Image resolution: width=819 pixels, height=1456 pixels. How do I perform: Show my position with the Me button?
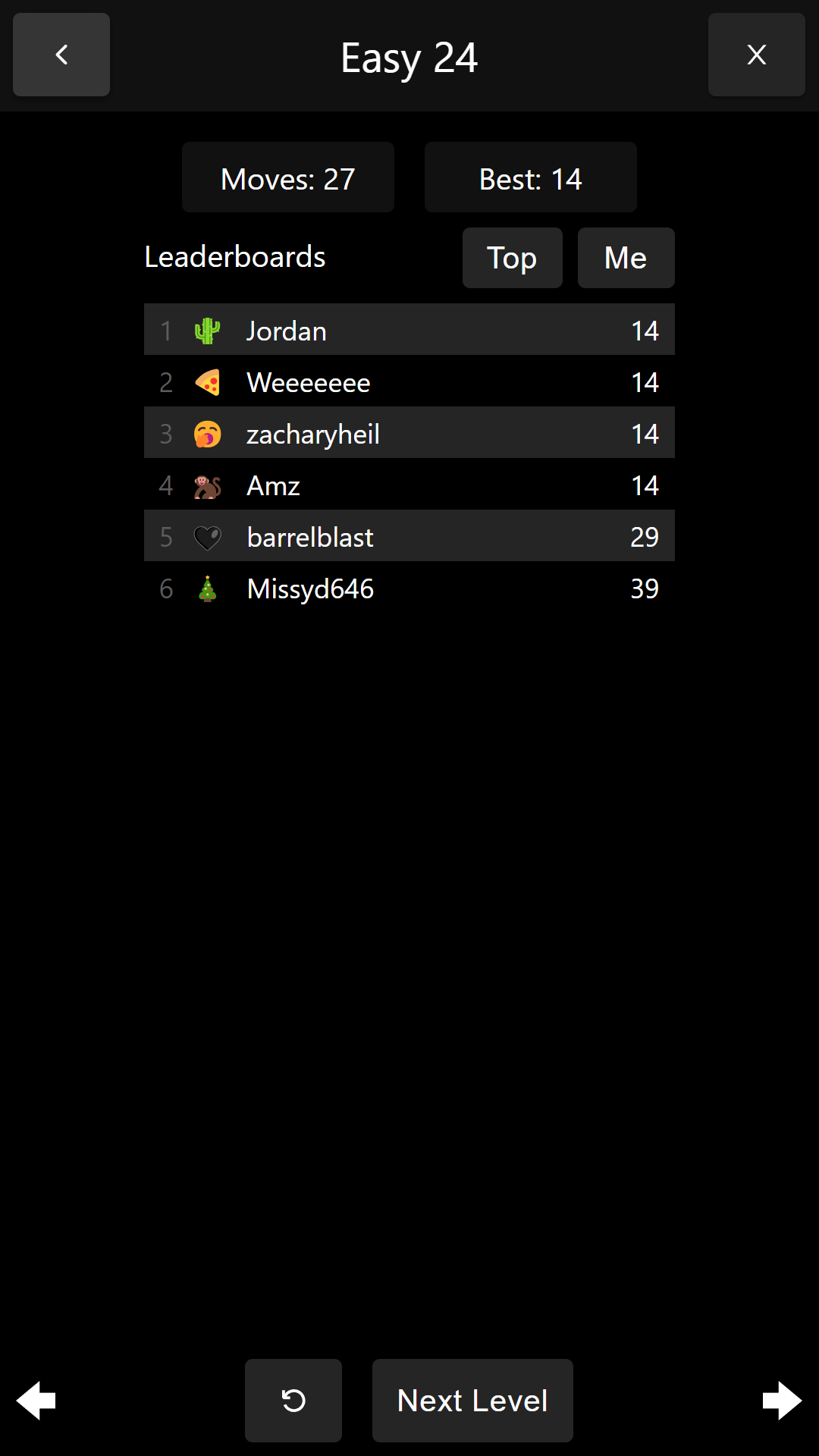pyautogui.click(x=626, y=258)
